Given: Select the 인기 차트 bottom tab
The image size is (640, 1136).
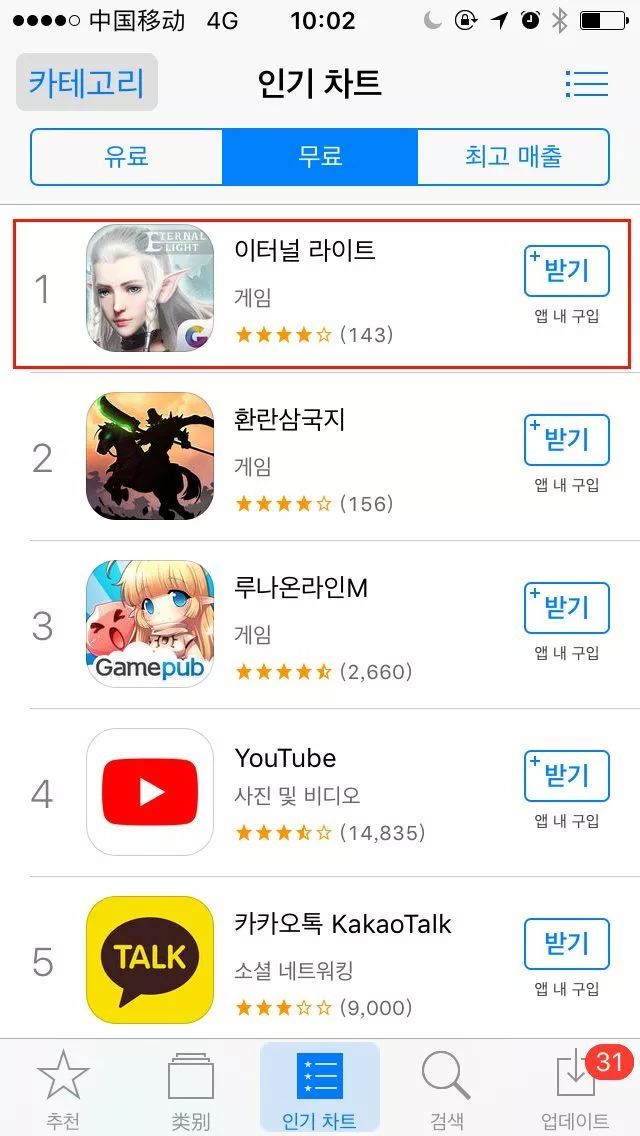Looking at the screenshot, I should point(320,1088).
